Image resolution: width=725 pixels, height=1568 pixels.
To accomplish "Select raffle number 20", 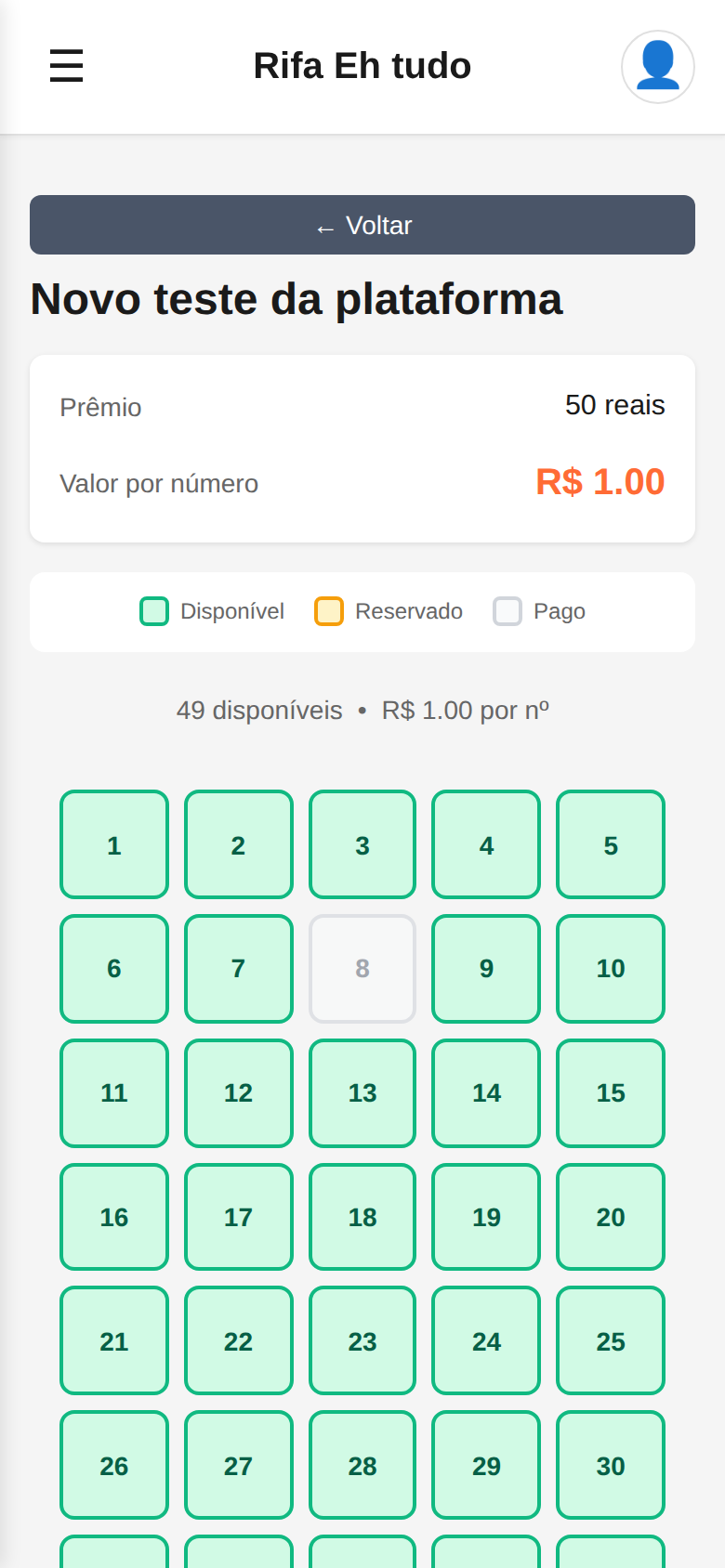I will (x=611, y=1217).
